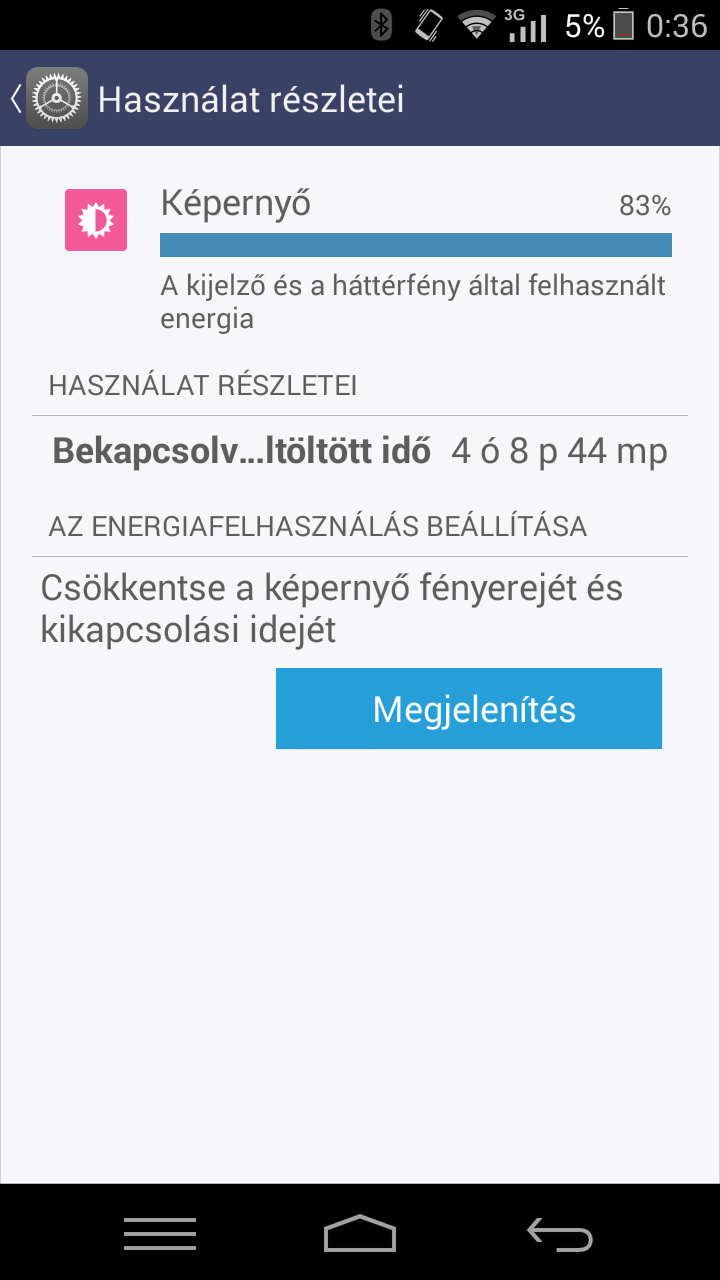
Task: Go back via the settings gear icon
Action: point(57,98)
